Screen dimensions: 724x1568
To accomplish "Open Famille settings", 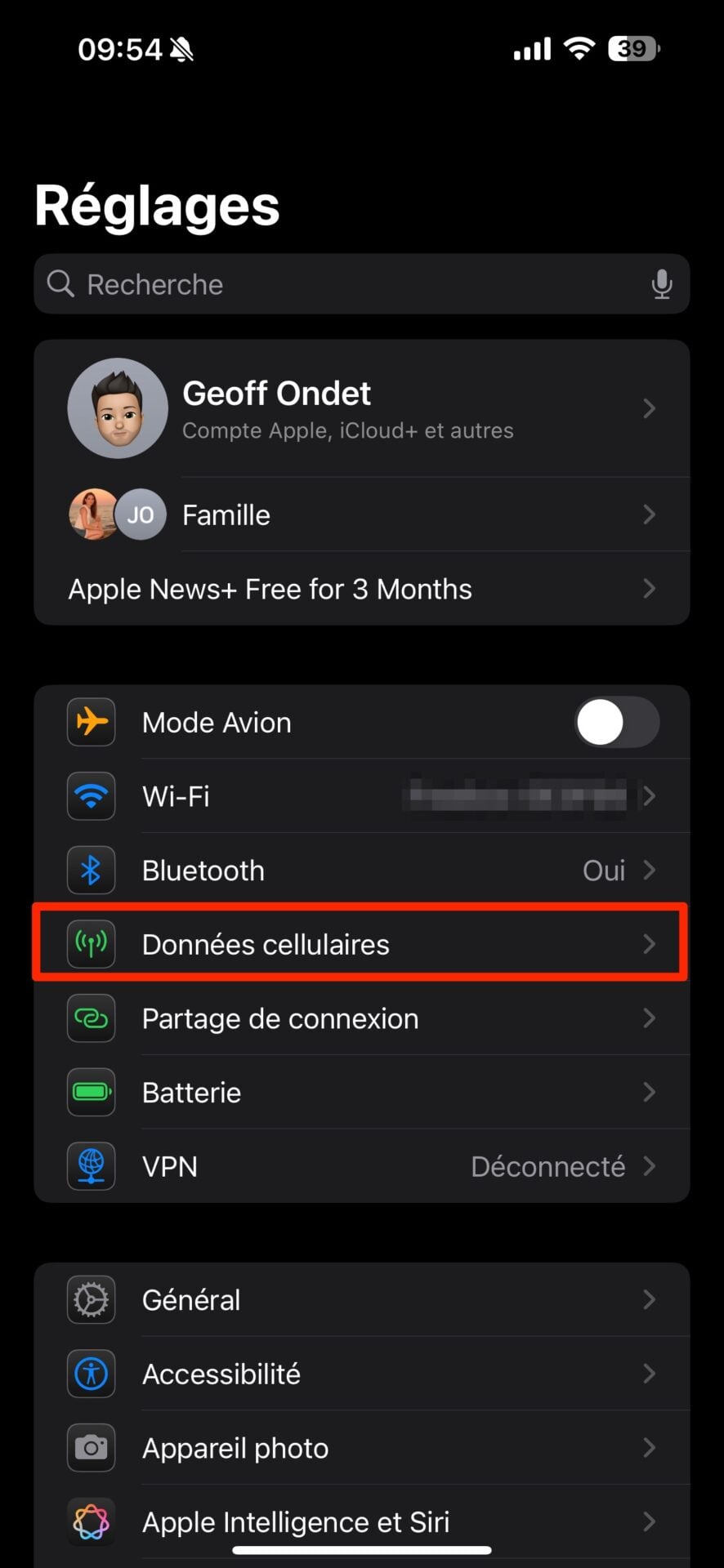I will click(x=361, y=514).
